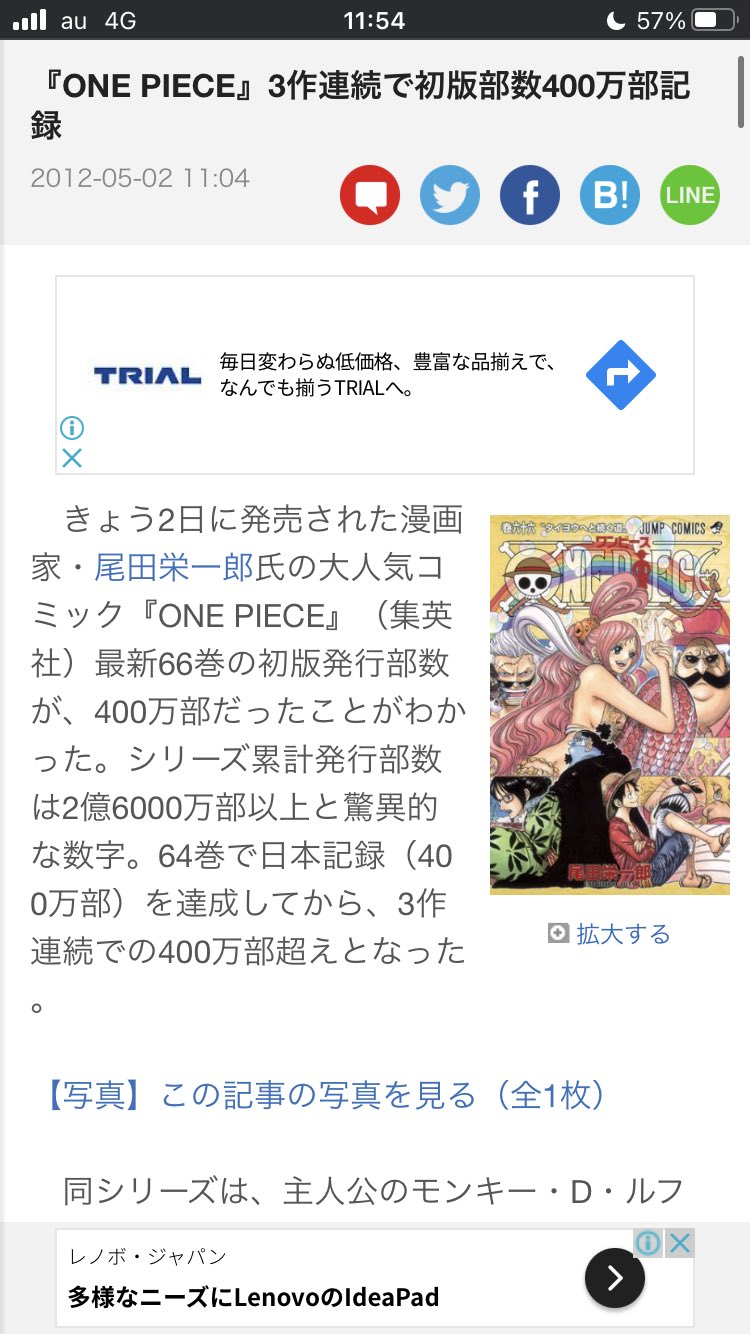The image size is (750, 1334).
Task: Open the Lenovo ad info icon
Action: click(x=649, y=1243)
